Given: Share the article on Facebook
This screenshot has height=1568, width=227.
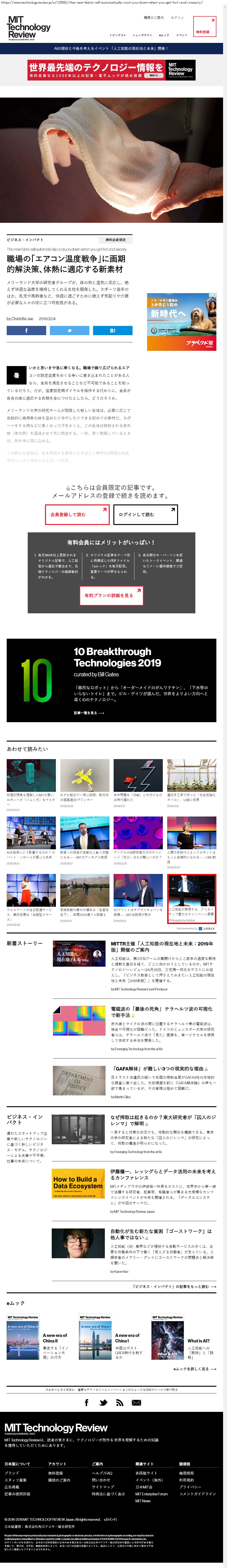Looking at the screenshot, I should coord(26,331).
